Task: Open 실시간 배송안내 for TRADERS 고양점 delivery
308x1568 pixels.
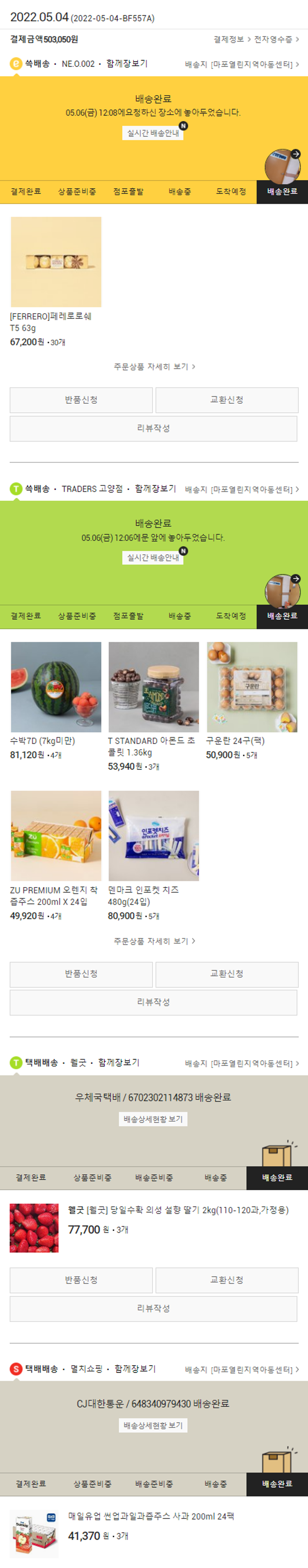Action: tap(153, 557)
